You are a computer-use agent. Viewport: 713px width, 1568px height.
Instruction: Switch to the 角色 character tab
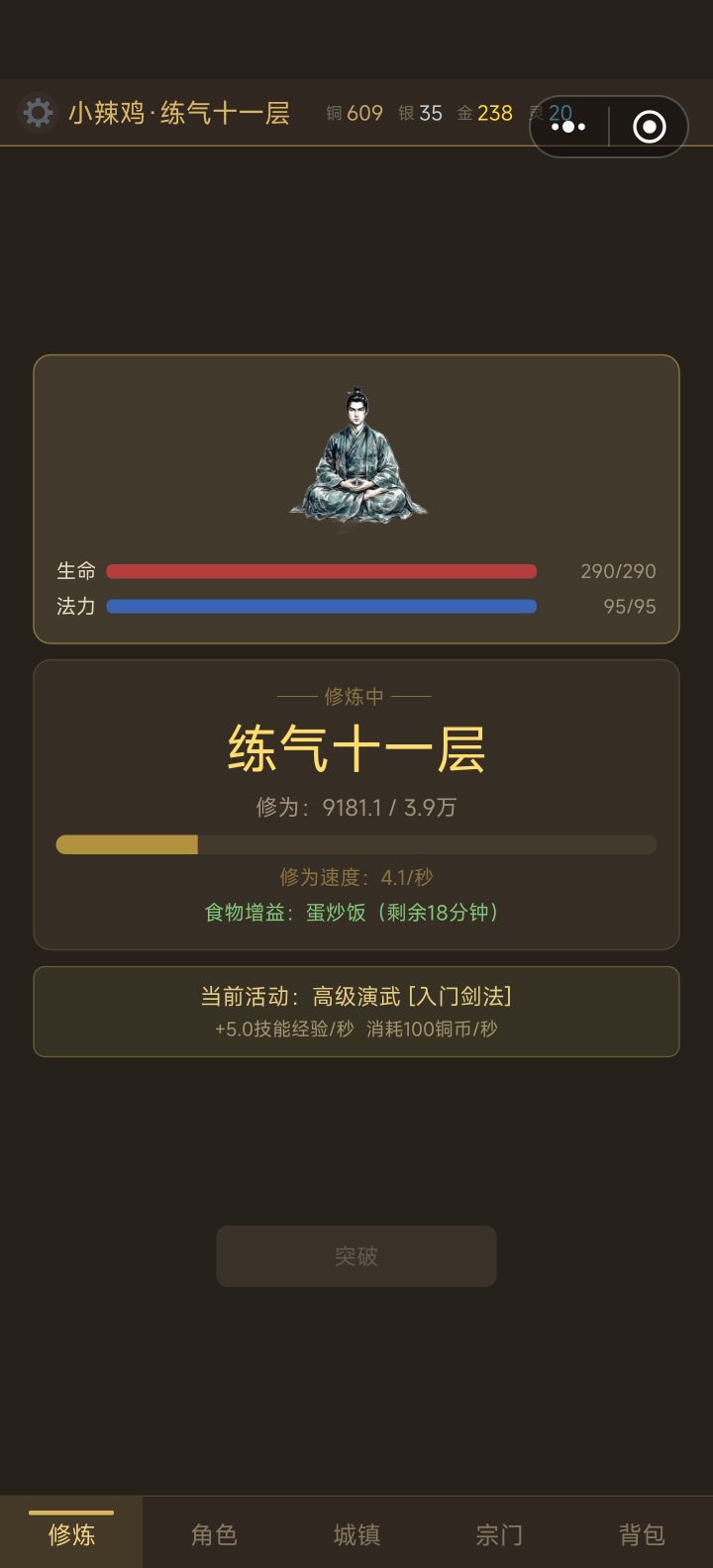[213, 1533]
